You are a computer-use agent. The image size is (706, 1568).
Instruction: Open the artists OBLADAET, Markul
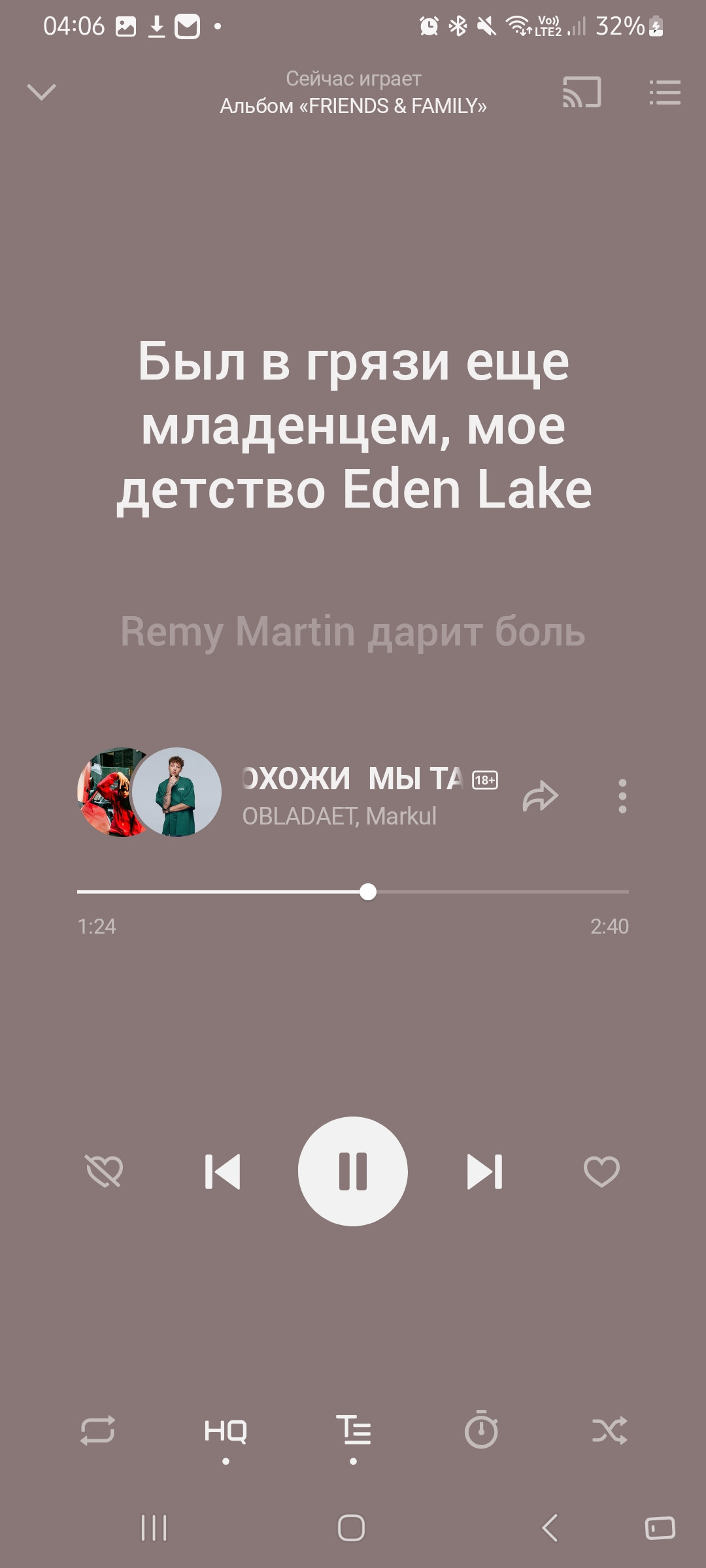[x=339, y=816]
